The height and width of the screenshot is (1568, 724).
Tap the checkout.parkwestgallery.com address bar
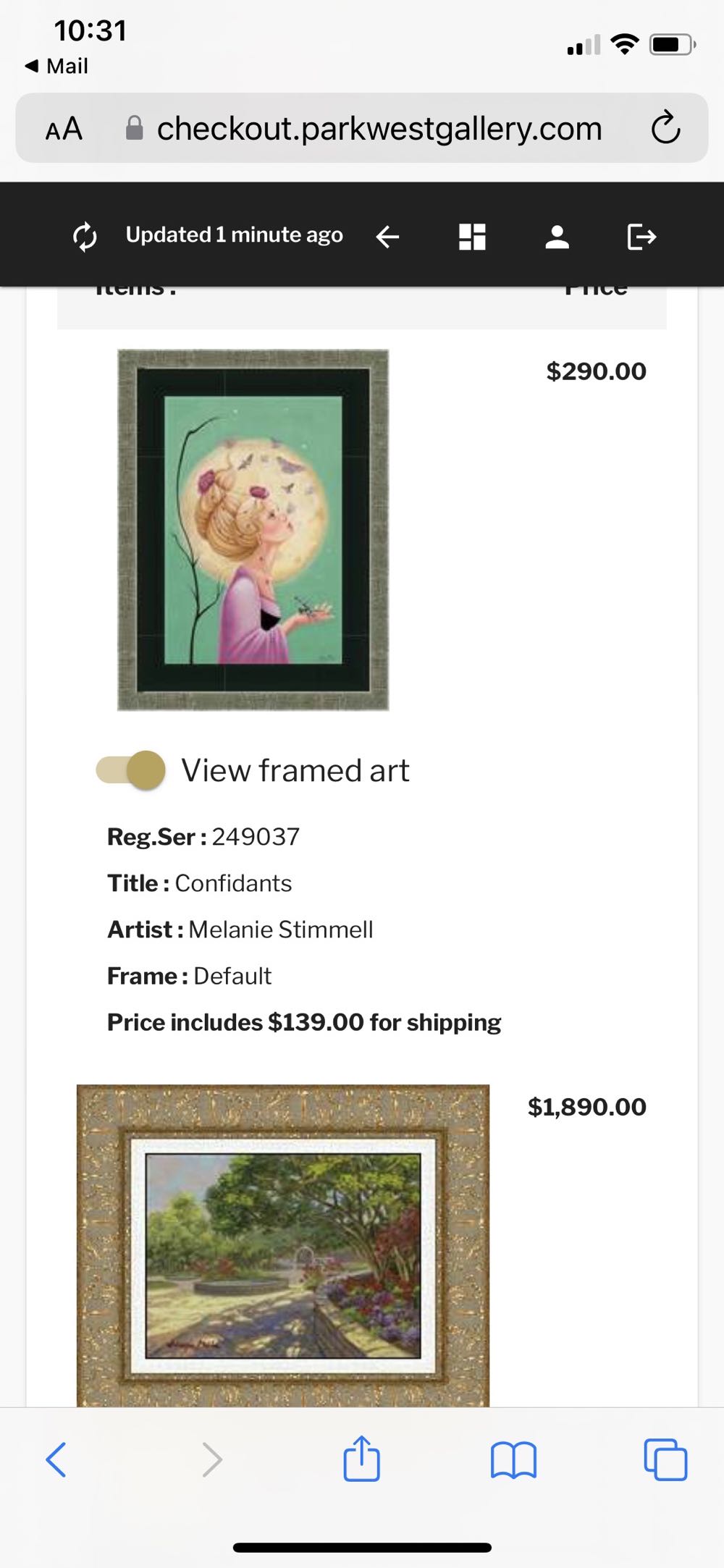coord(379,129)
